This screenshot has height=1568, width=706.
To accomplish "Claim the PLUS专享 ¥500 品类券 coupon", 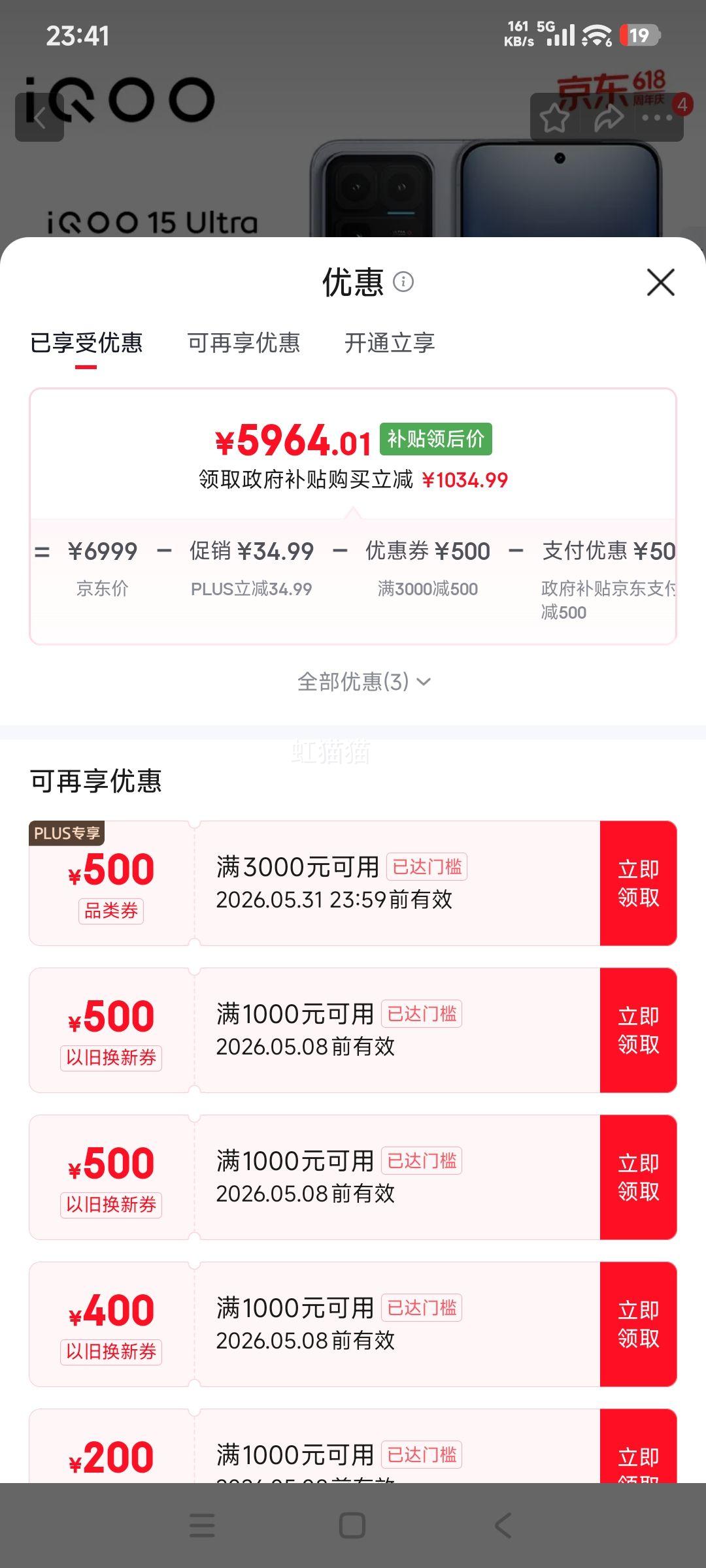I will (x=638, y=883).
